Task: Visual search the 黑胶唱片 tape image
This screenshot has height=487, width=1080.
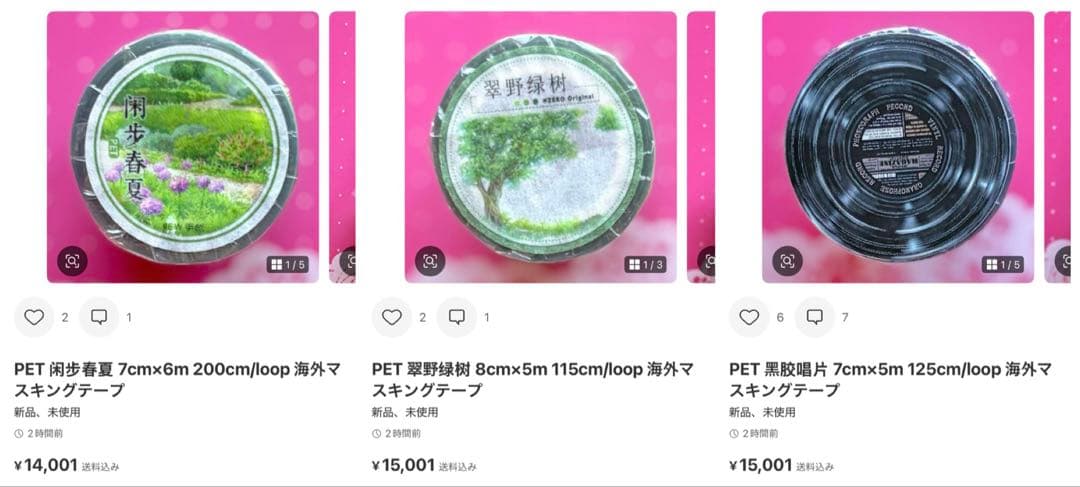Action: coord(787,261)
